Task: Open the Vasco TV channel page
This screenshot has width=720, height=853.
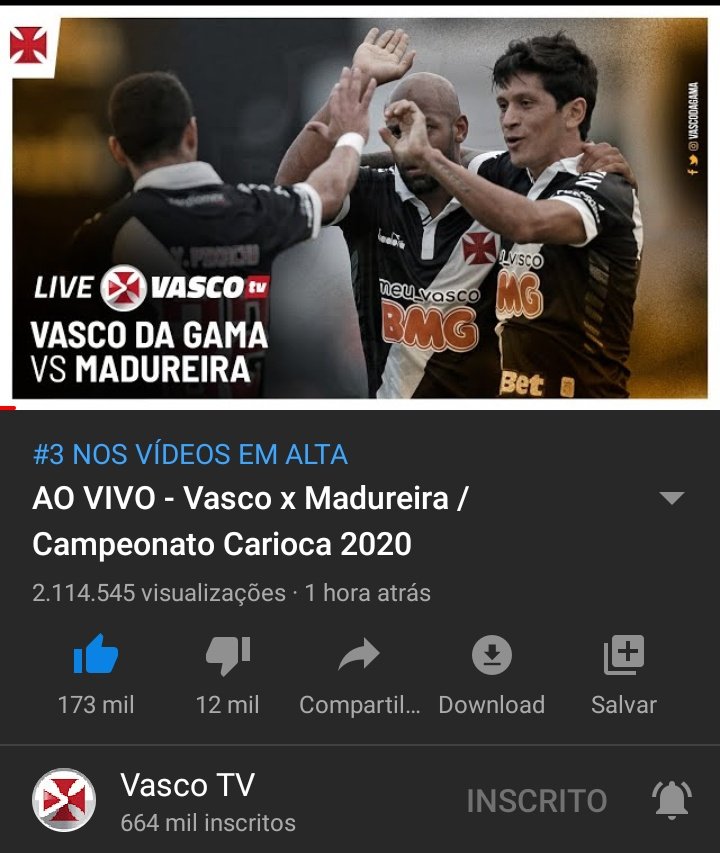Action: pos(187,800)
